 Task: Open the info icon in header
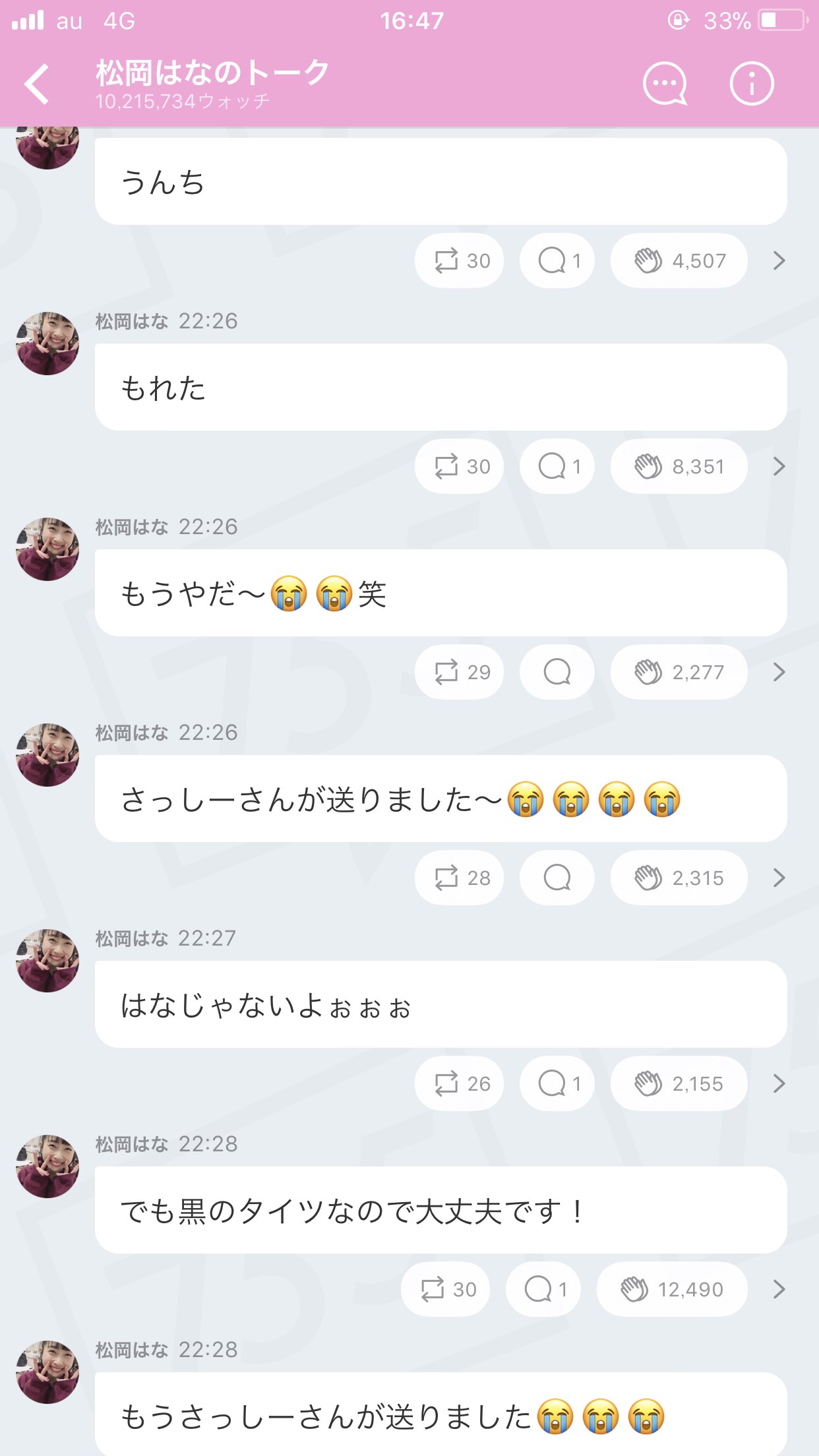[x=751, y=84]
